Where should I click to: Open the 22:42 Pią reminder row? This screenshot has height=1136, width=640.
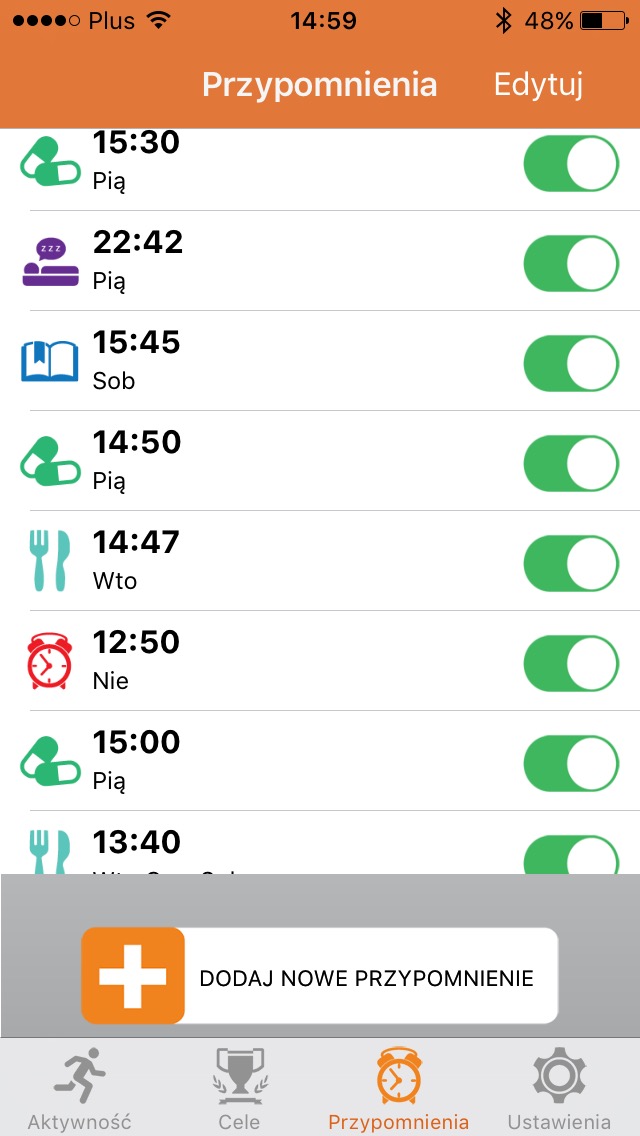[320, 262]
